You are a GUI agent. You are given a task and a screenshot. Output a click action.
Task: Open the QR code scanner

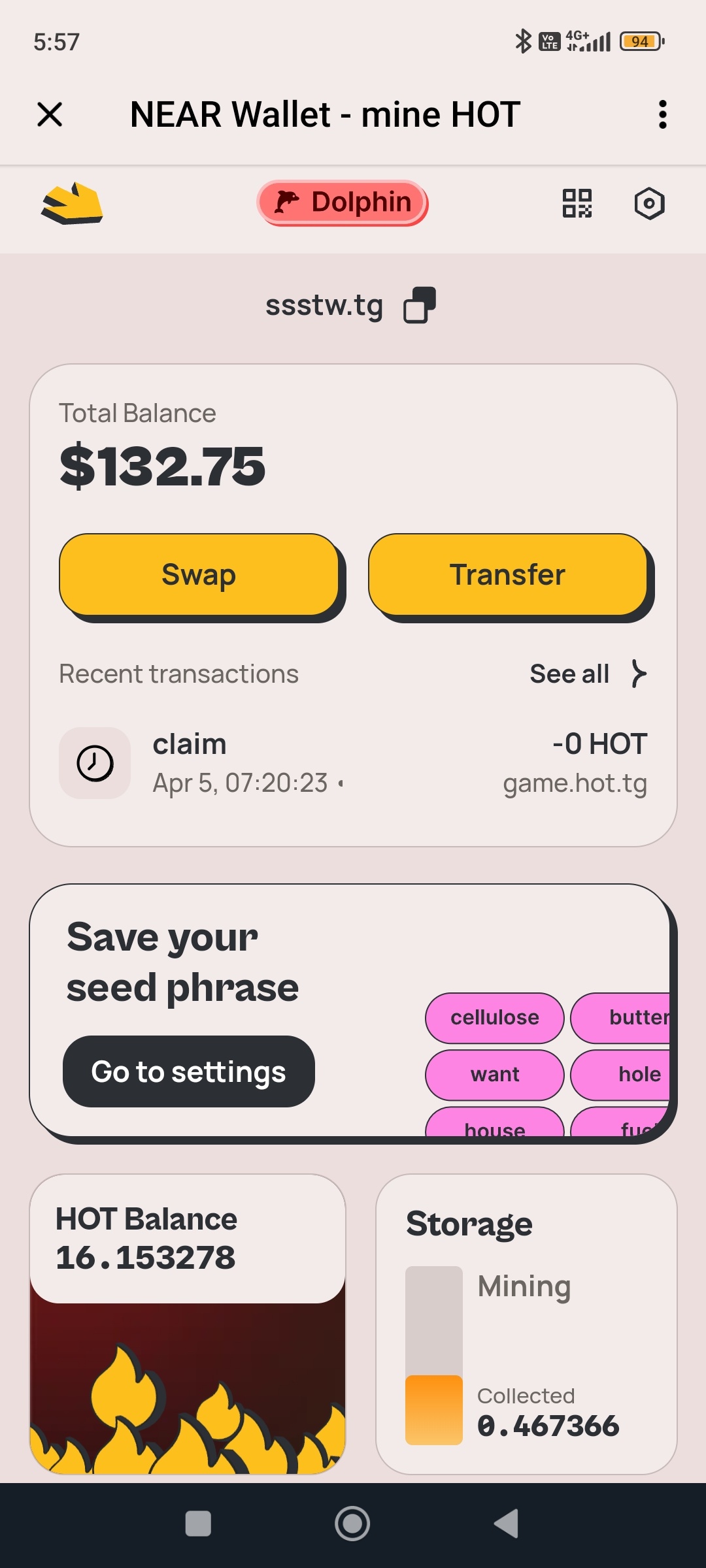click(577, 203)
